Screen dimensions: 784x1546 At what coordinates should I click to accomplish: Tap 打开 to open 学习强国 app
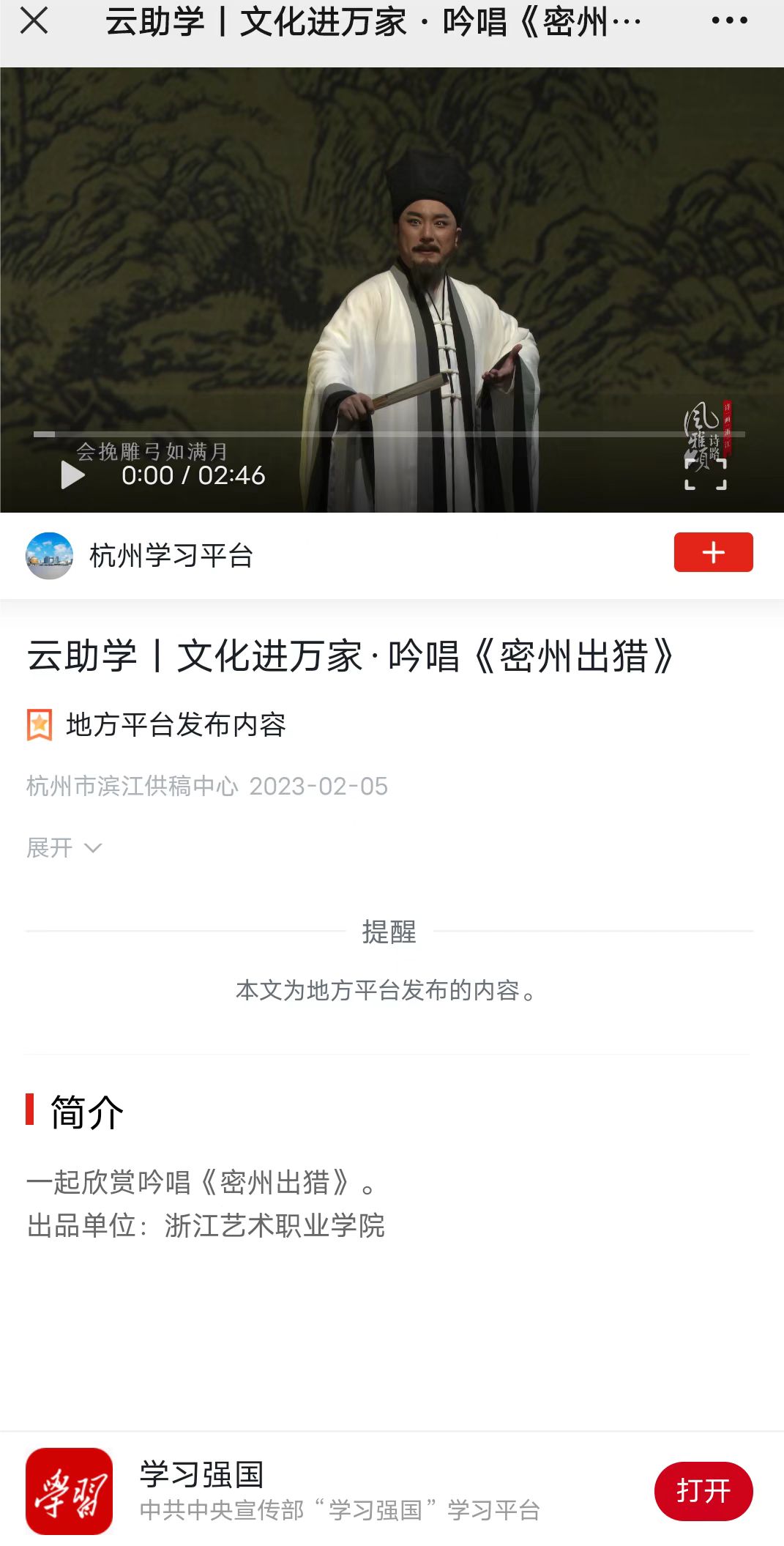(x=703, y=1491)
